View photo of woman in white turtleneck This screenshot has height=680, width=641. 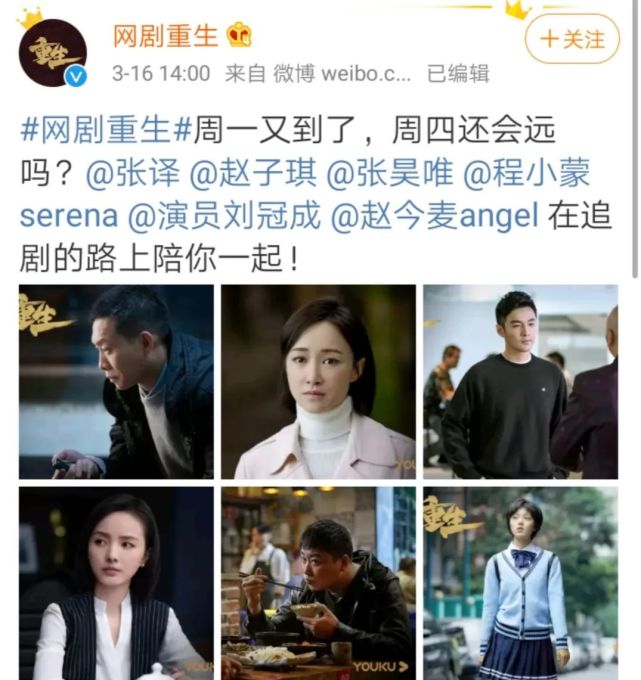(x=318, y=382)
